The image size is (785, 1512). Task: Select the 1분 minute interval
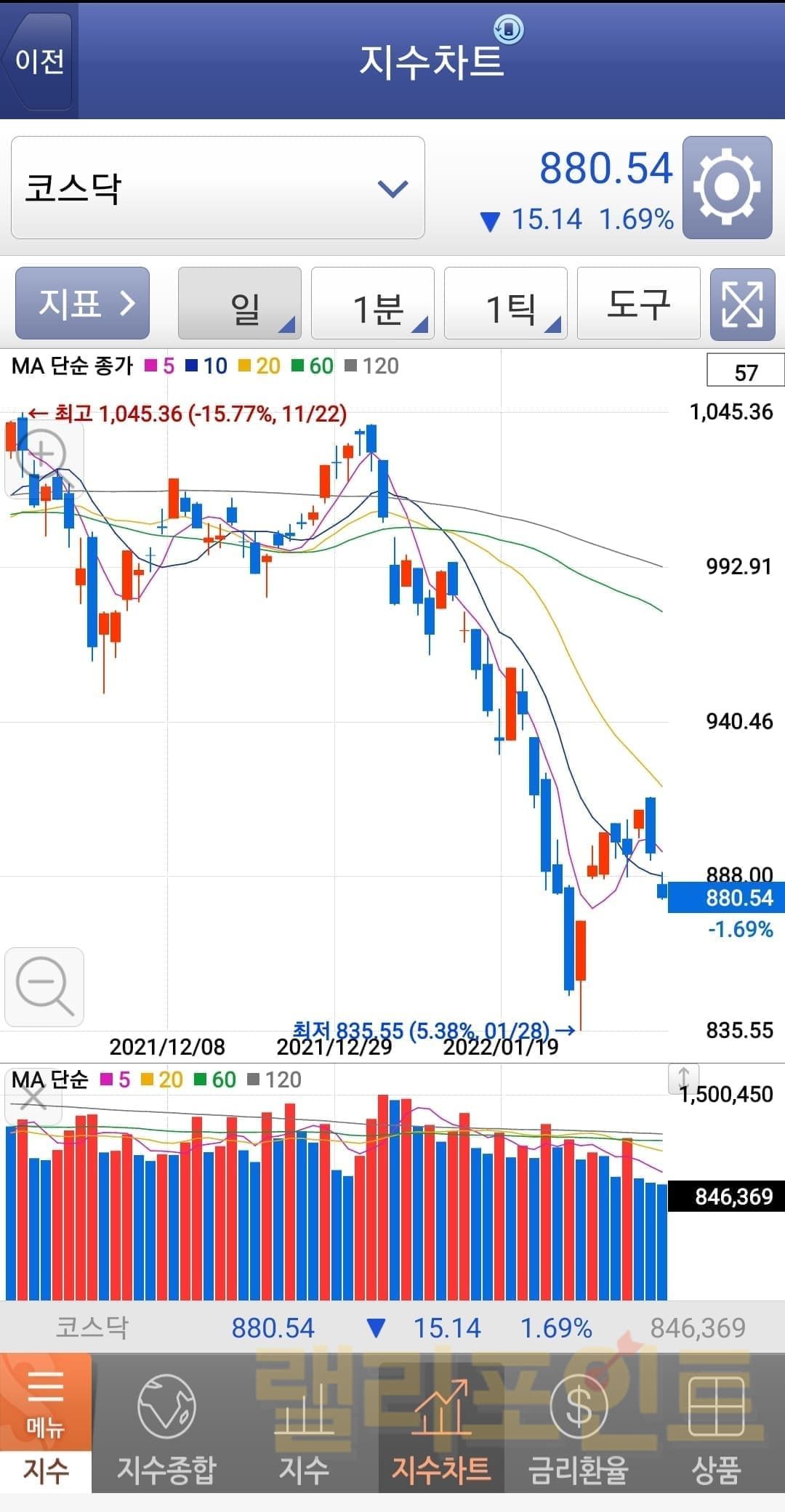point(372,305)
